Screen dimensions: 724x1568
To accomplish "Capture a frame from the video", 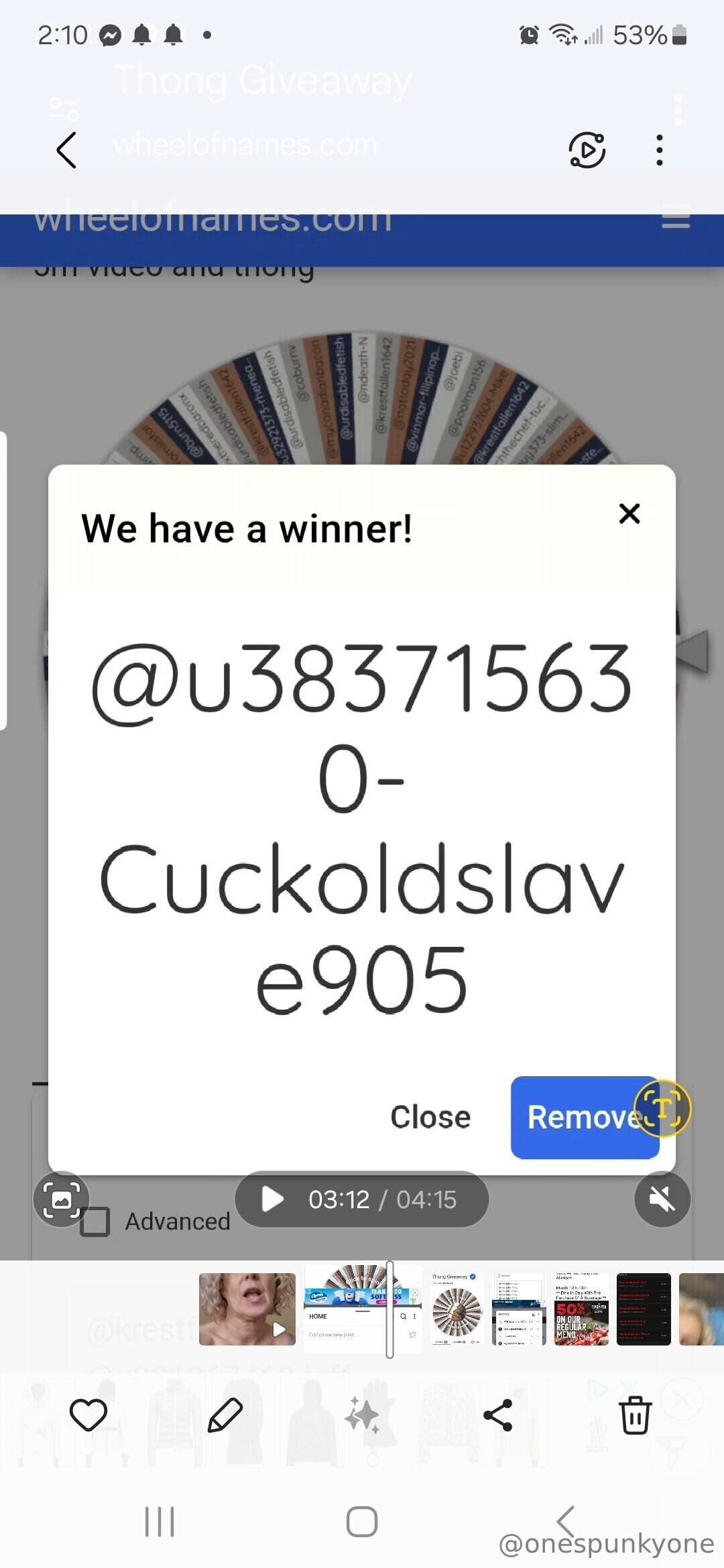I will point(61,1199).
